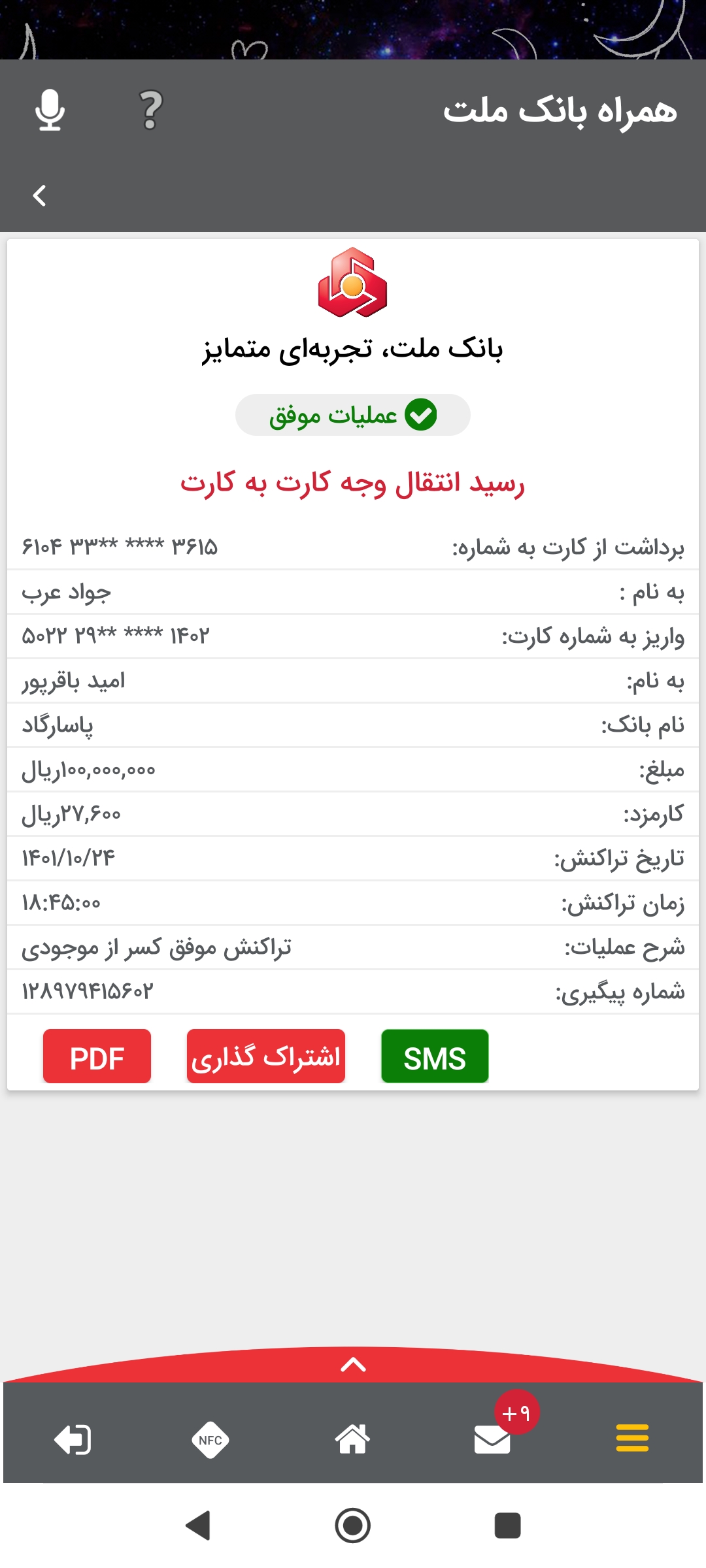The image size is (706, 1568).
Task: Send the receipt via SMS
Action: [x=435, y=1056]
